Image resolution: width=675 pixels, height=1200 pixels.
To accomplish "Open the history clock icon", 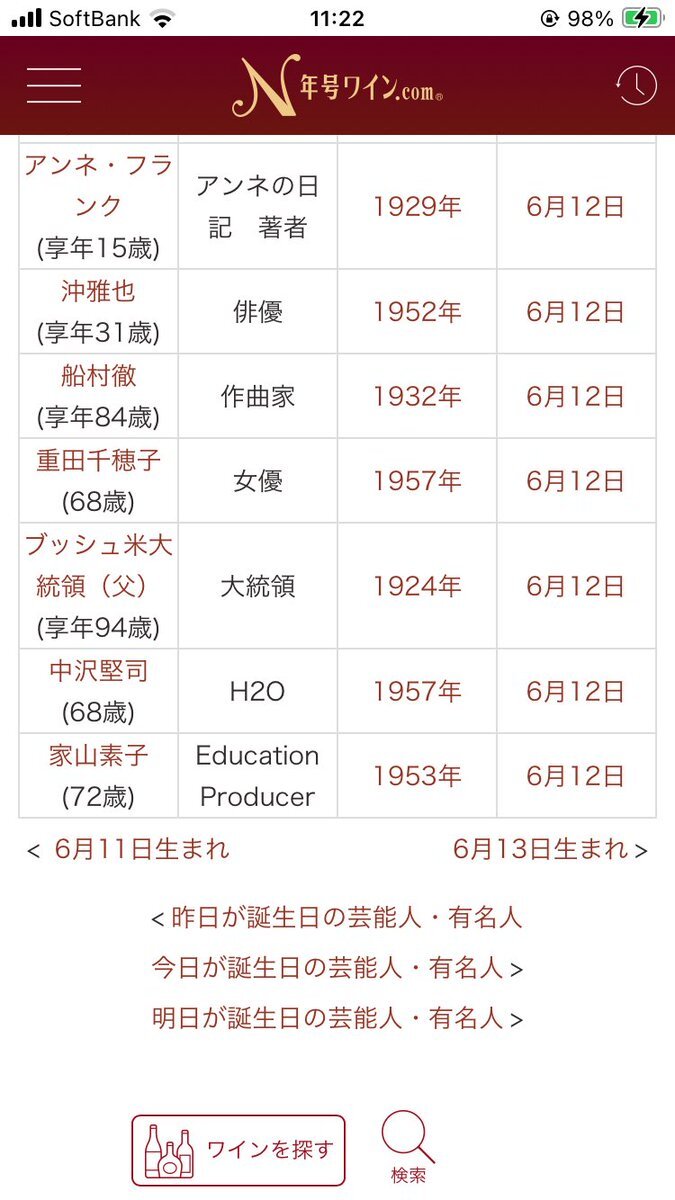I will 636,85.
